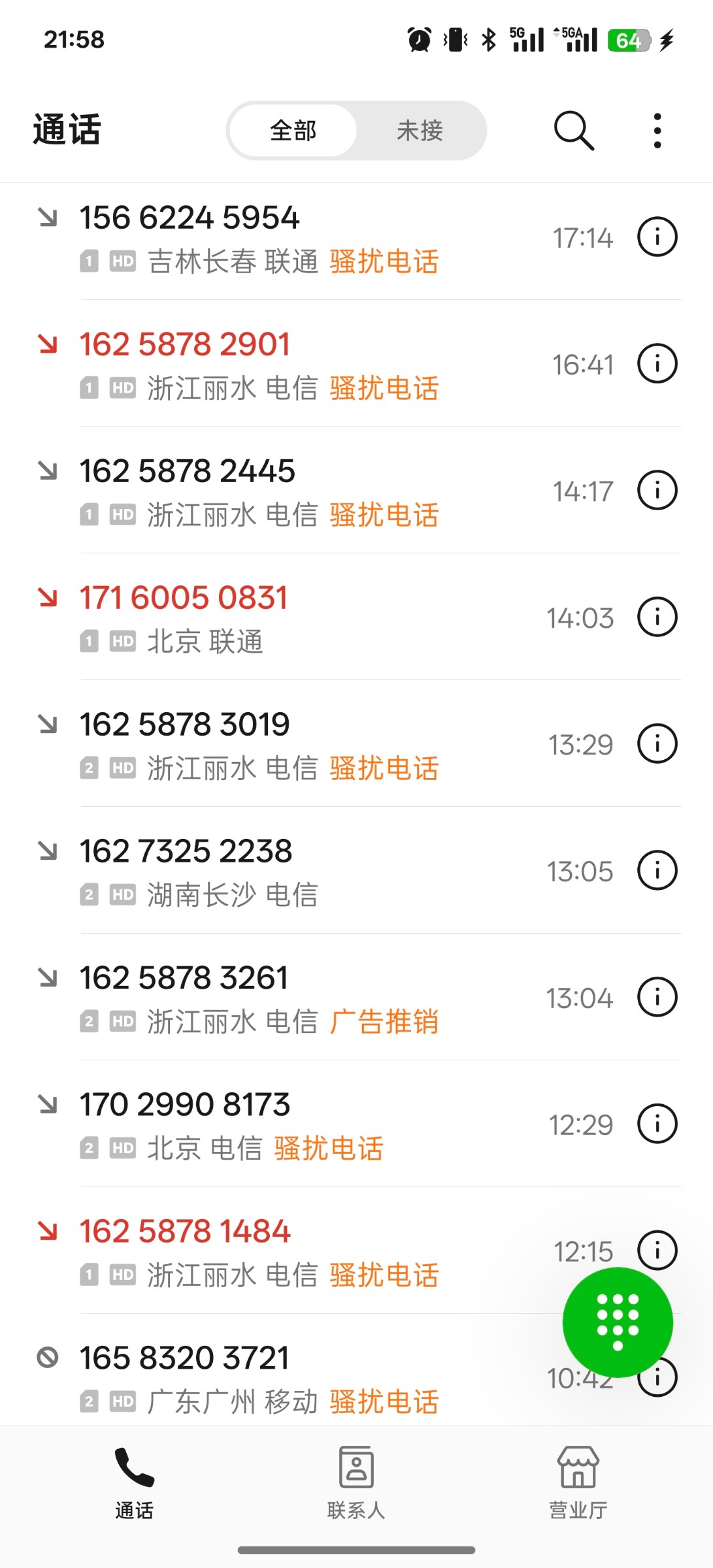Viewport: 713px width, 1568px height.
Task: Open the call log search
Action: (574, 131)
